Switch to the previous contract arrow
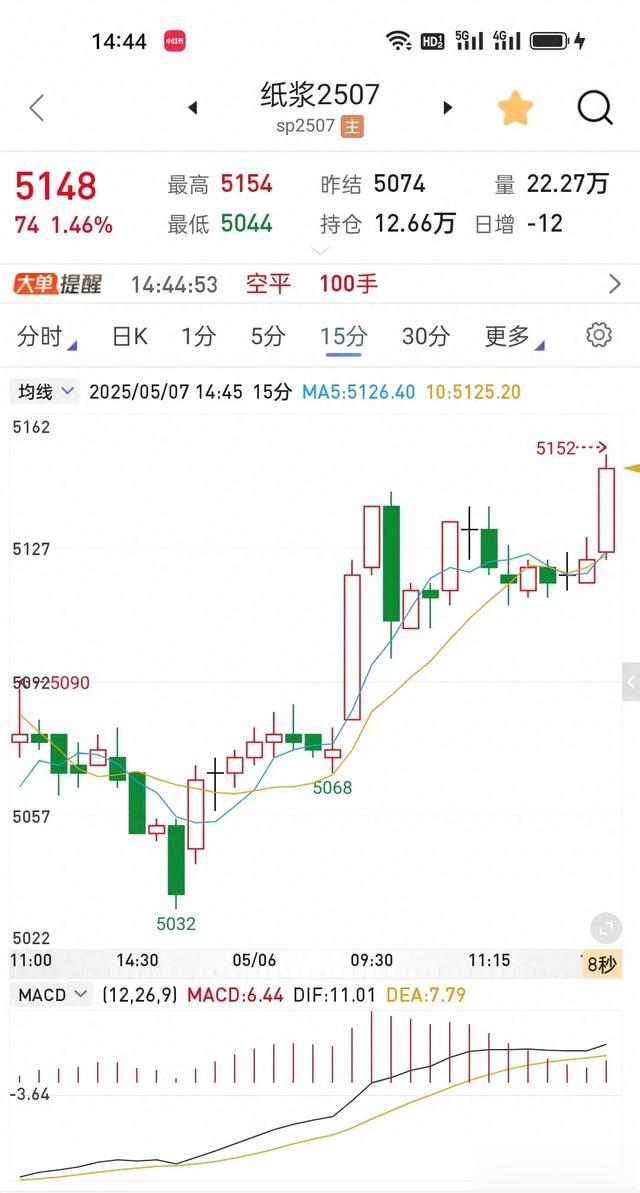This screenshot has width=640, height=1193. click(x=193, y=108)
